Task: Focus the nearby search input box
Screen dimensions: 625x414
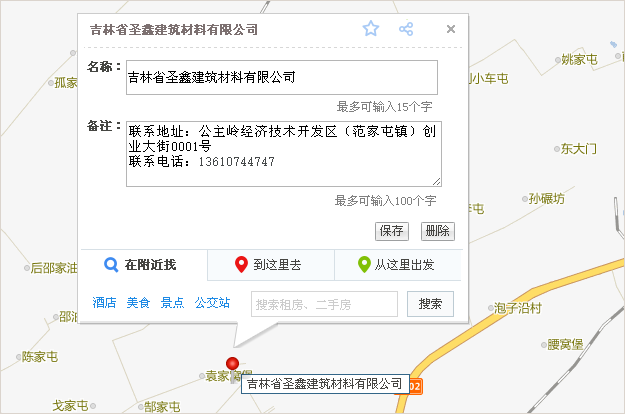Action: pos(324,303)
